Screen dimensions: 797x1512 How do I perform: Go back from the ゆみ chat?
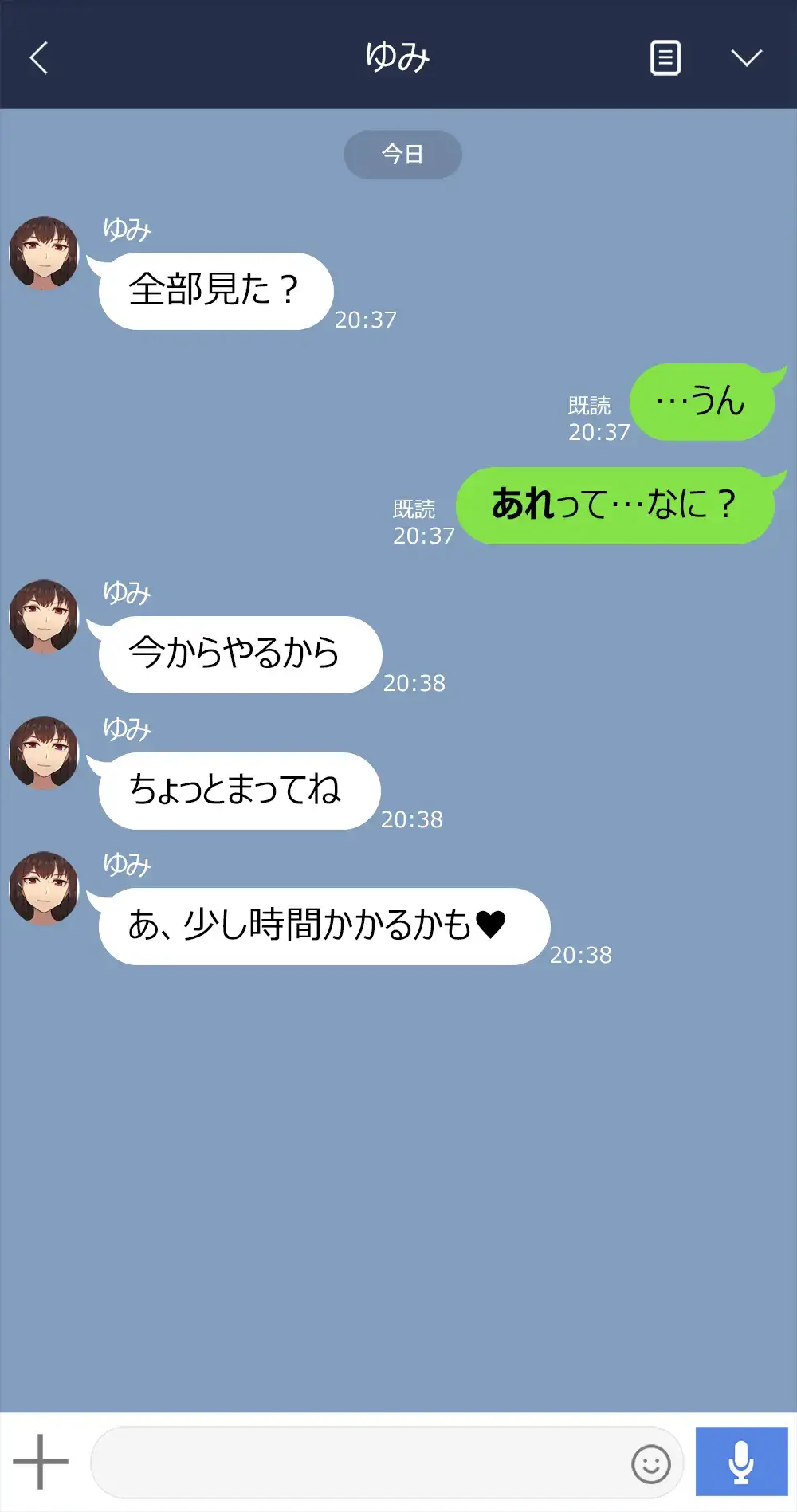point(39,57)
